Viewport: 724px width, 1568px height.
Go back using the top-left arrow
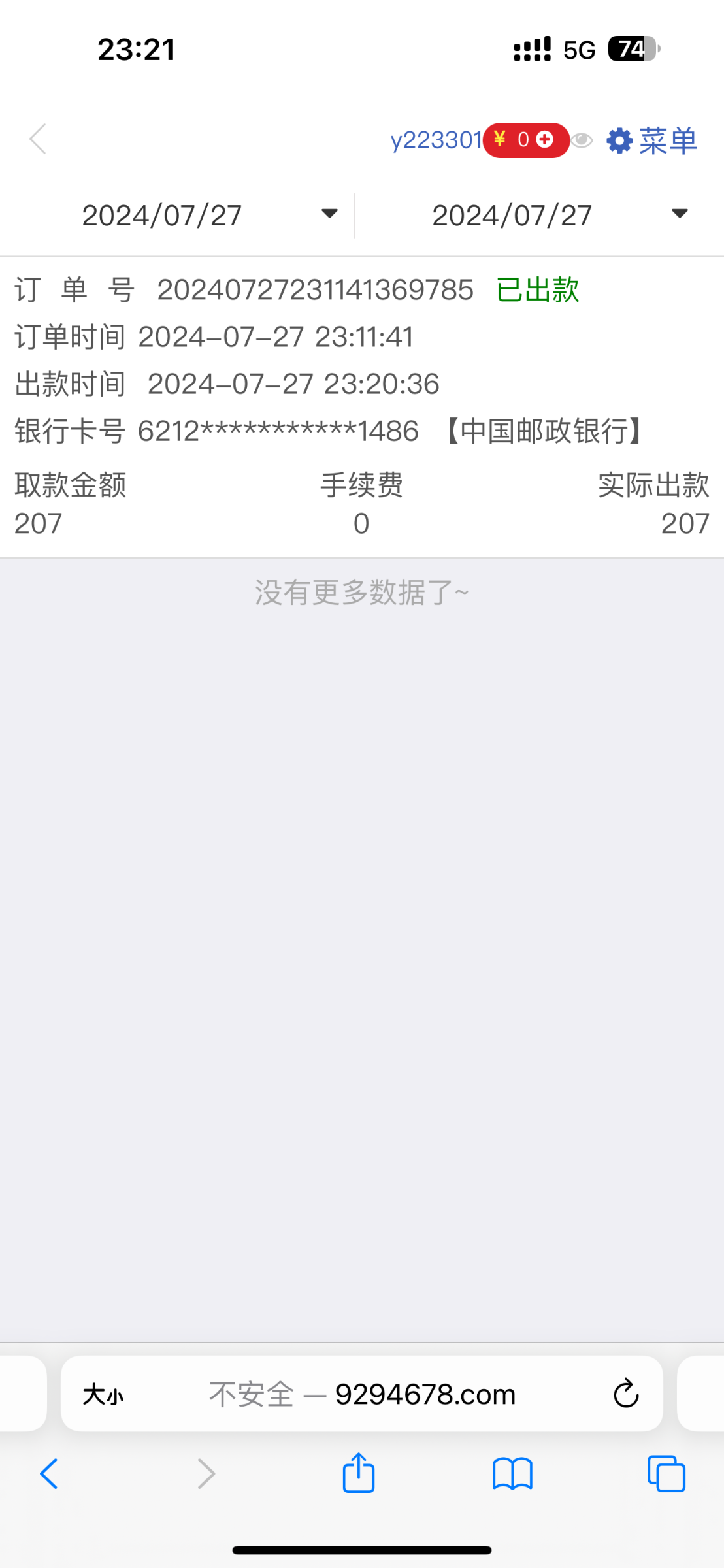point(38,139)
